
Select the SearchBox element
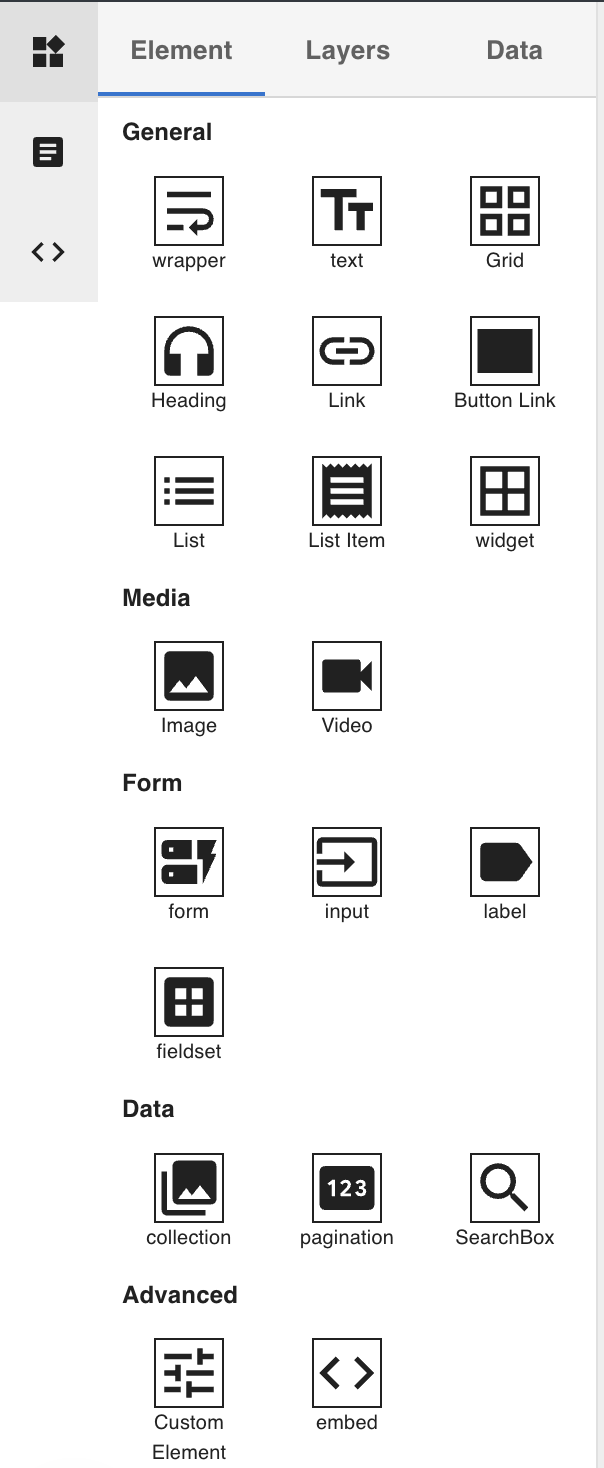(x=504, y=1188)
